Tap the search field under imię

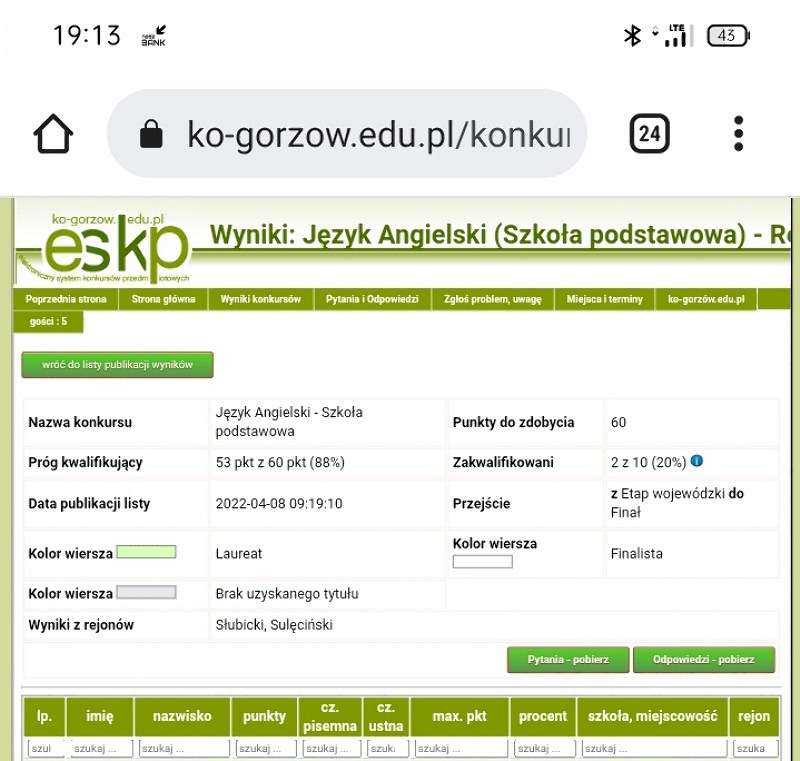[x=101, y=748]
